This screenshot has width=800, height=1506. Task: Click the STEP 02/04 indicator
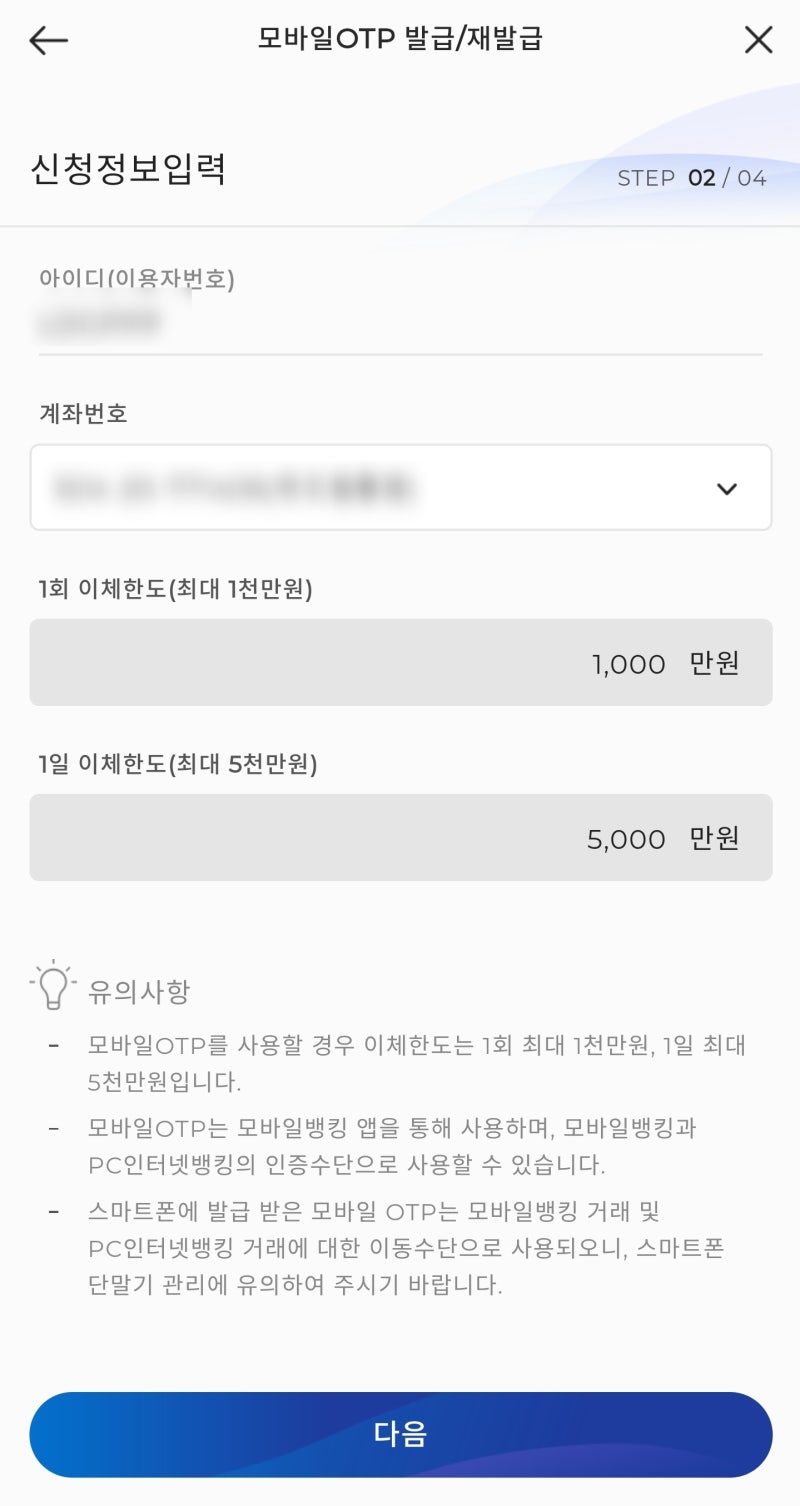(691, 178)
